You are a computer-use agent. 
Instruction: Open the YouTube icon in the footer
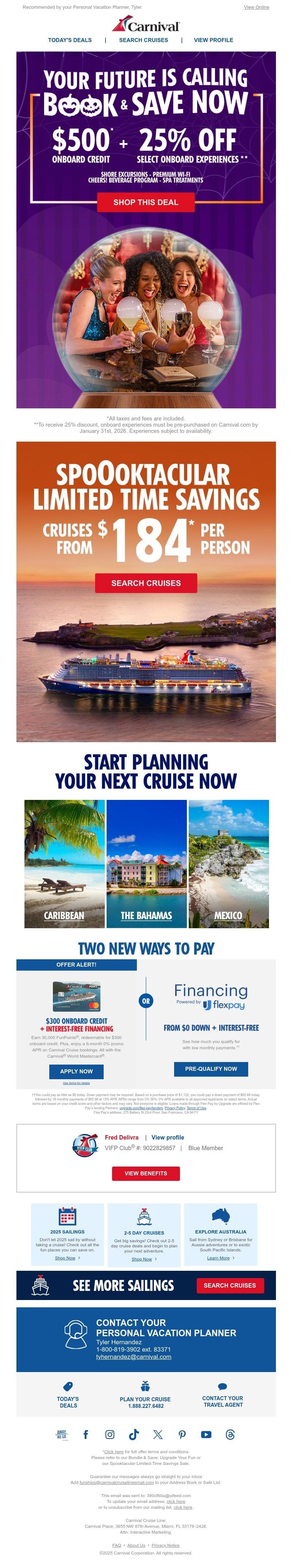[x=206, y=1435]
